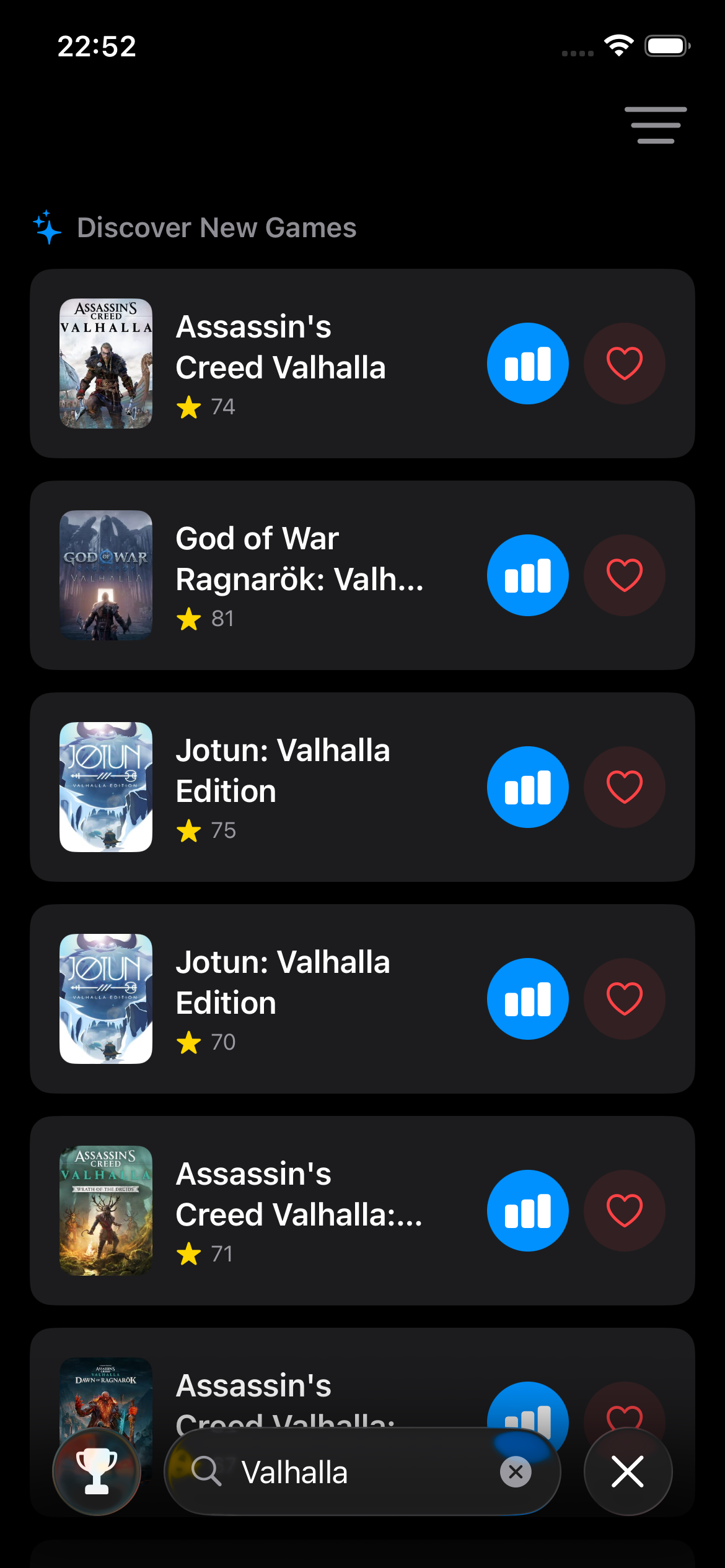Close the search with the X button
Screen dimensions: 725x1568
(x=628, y=1471)
